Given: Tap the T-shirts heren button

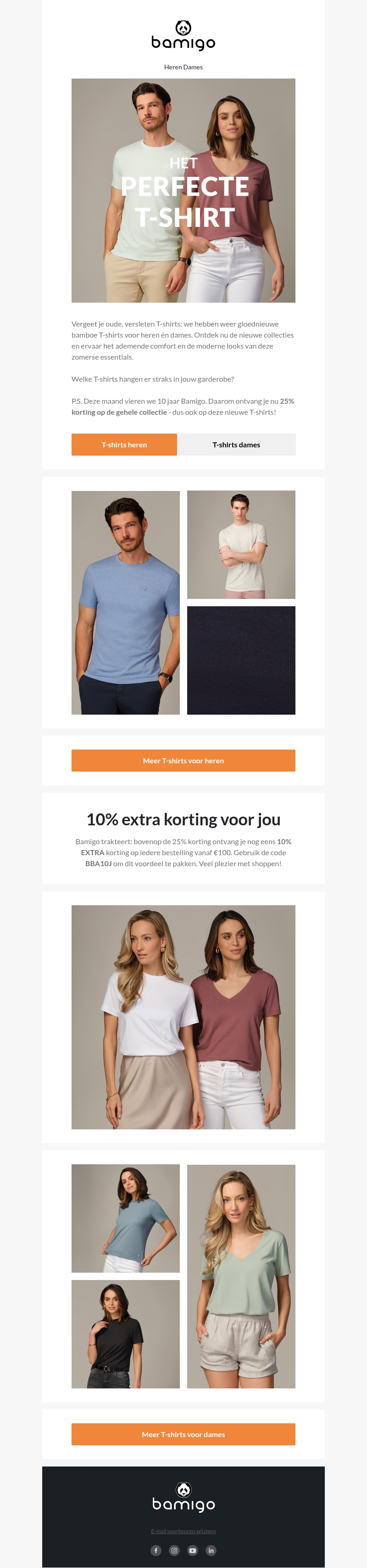Looking at the screenshot, I should point(124,444).
